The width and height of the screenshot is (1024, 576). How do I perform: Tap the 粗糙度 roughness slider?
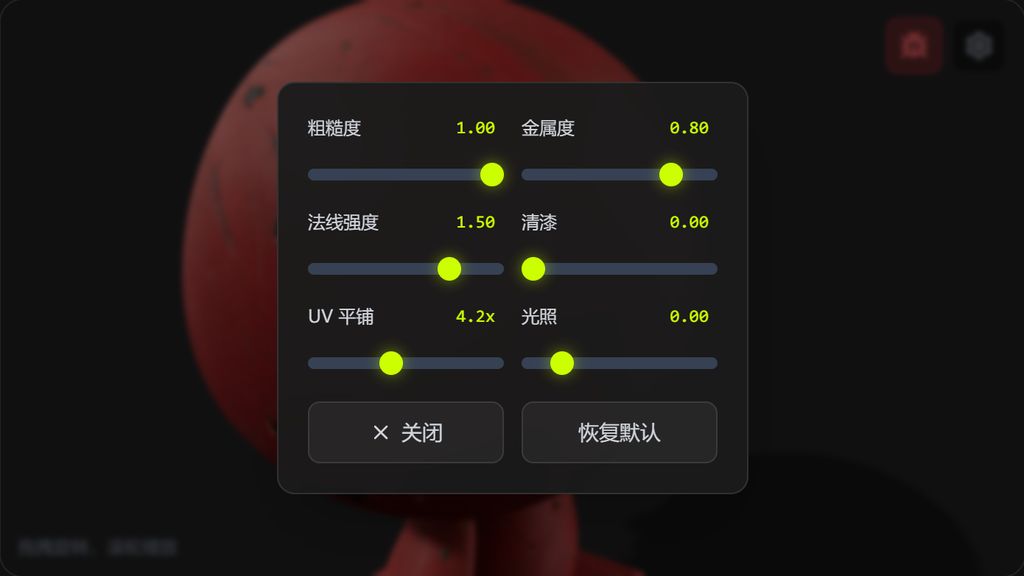click(405, 175)
